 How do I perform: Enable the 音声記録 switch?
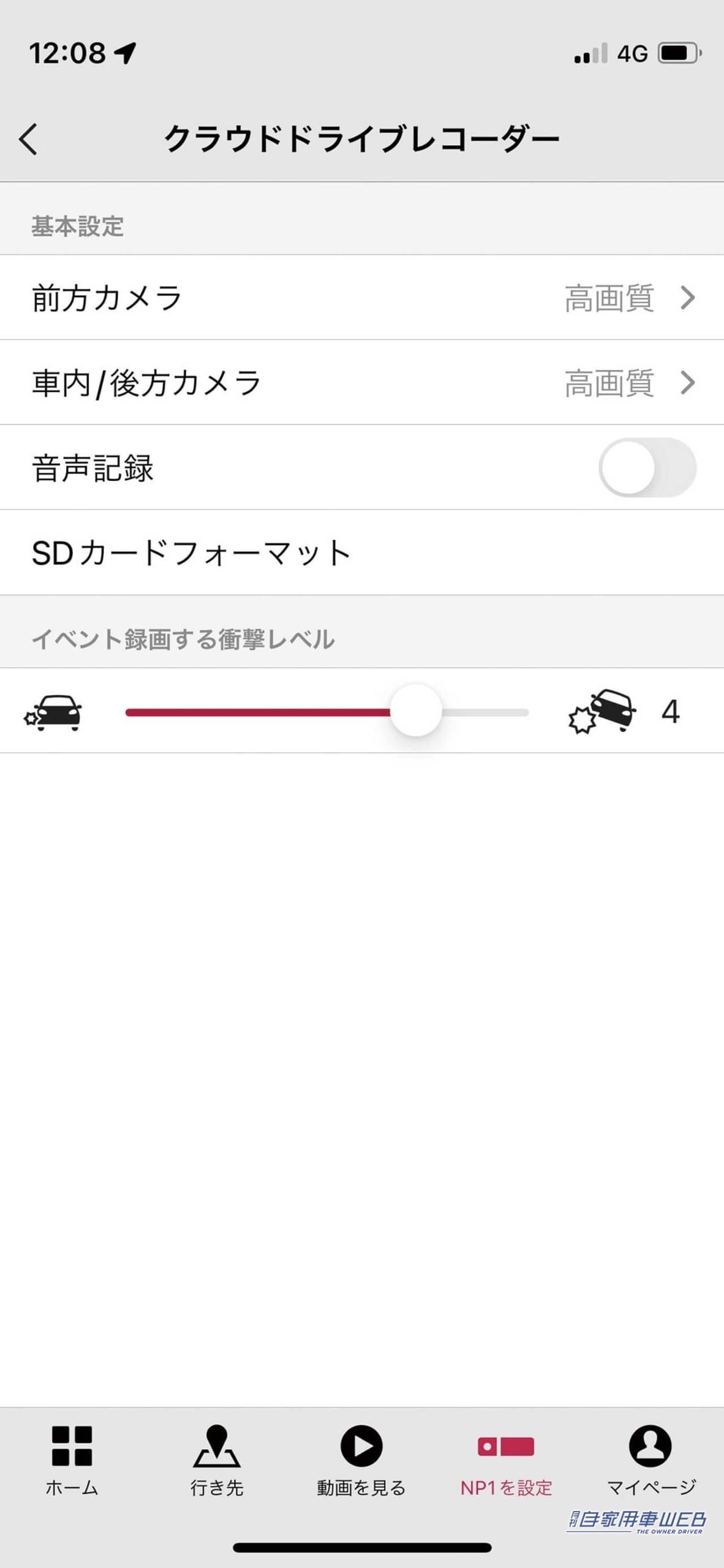click(647, 468)
